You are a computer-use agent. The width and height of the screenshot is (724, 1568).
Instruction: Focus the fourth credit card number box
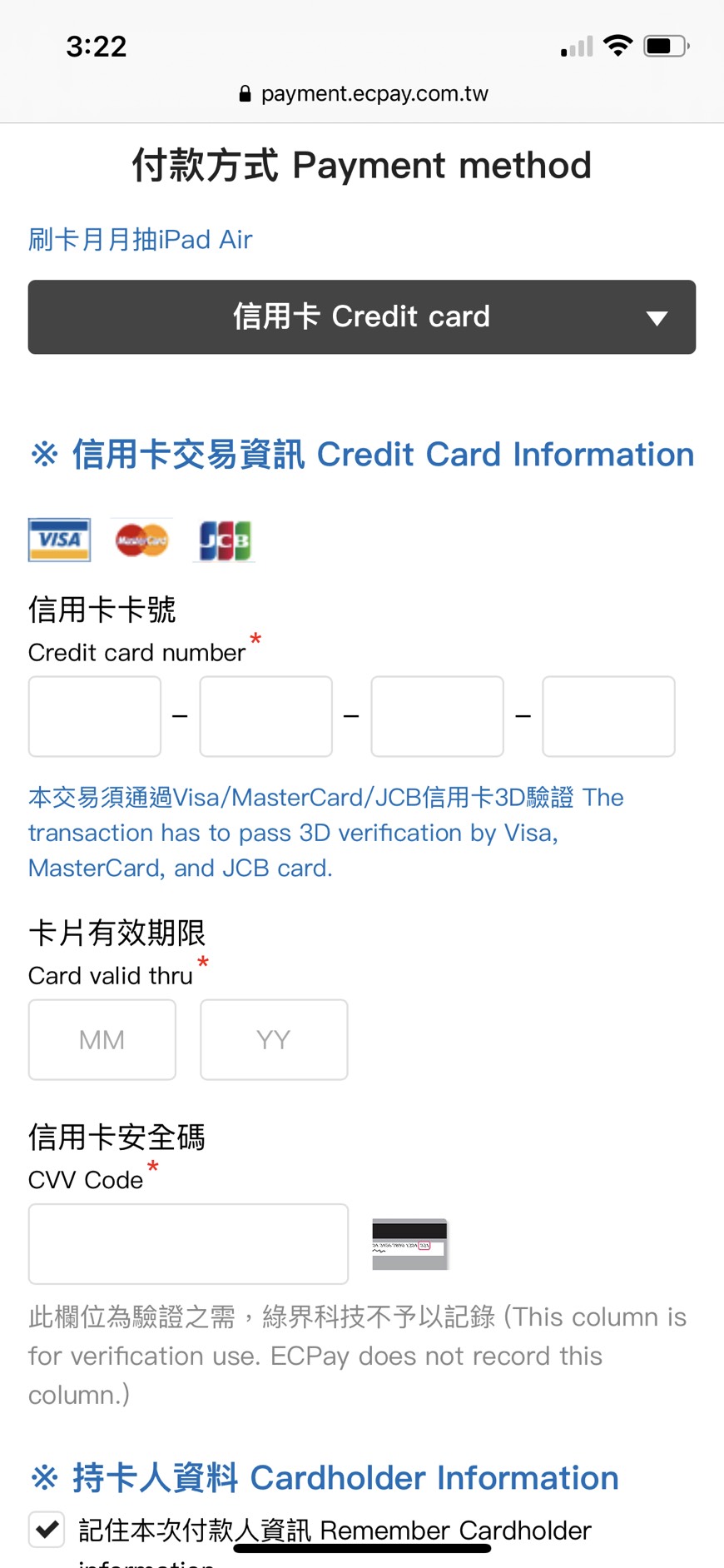609,716
